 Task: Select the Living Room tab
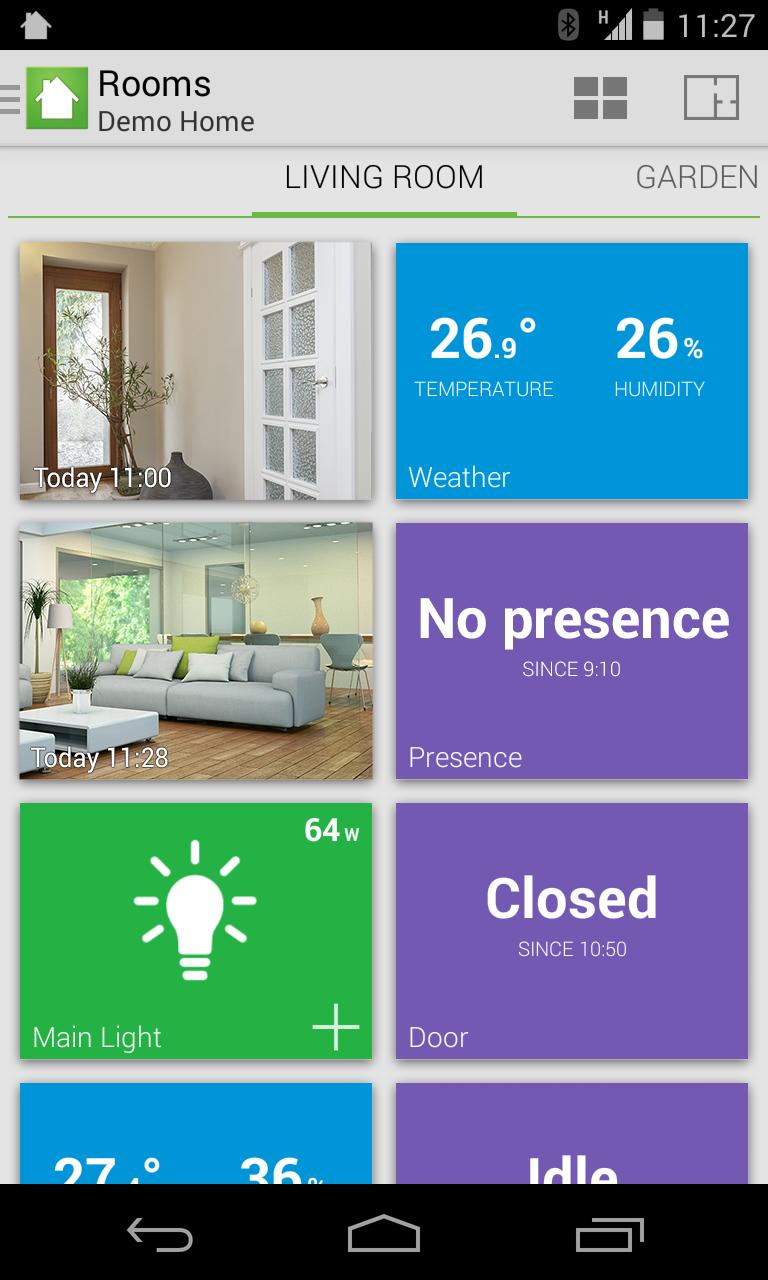tap(384, 178)
